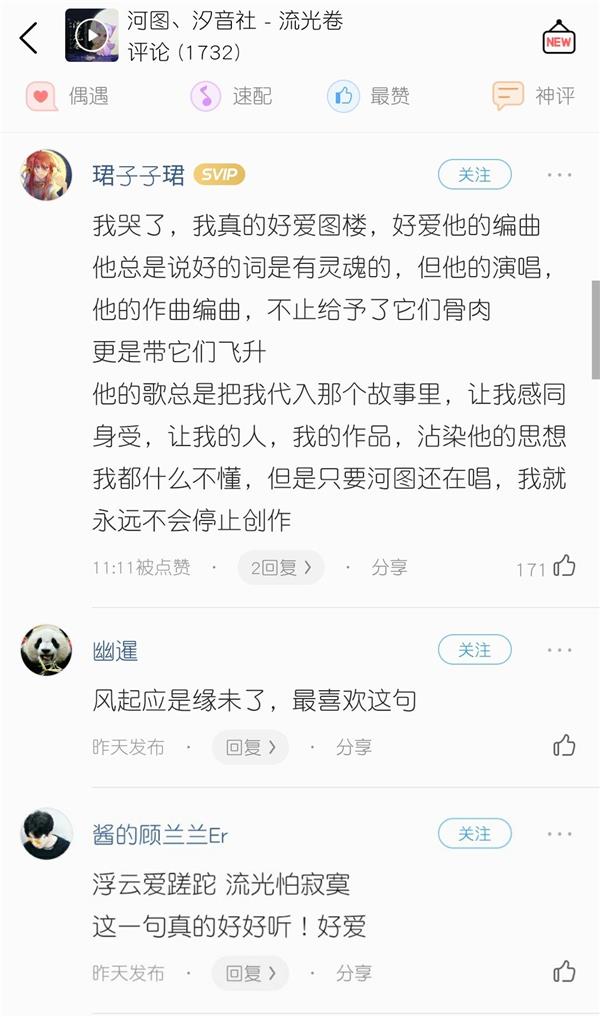Open more options for 幽暹's comment

[x=559, y=651]
